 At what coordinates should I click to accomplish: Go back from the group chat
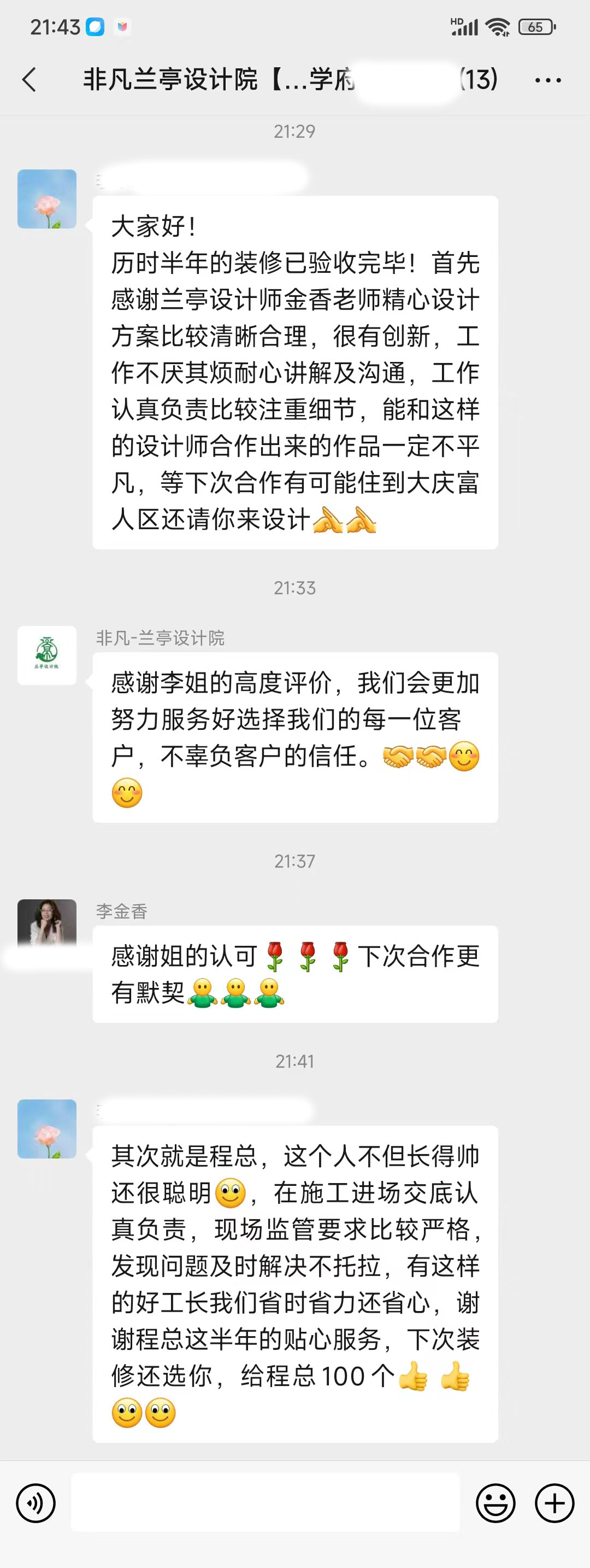click(29, 80)
